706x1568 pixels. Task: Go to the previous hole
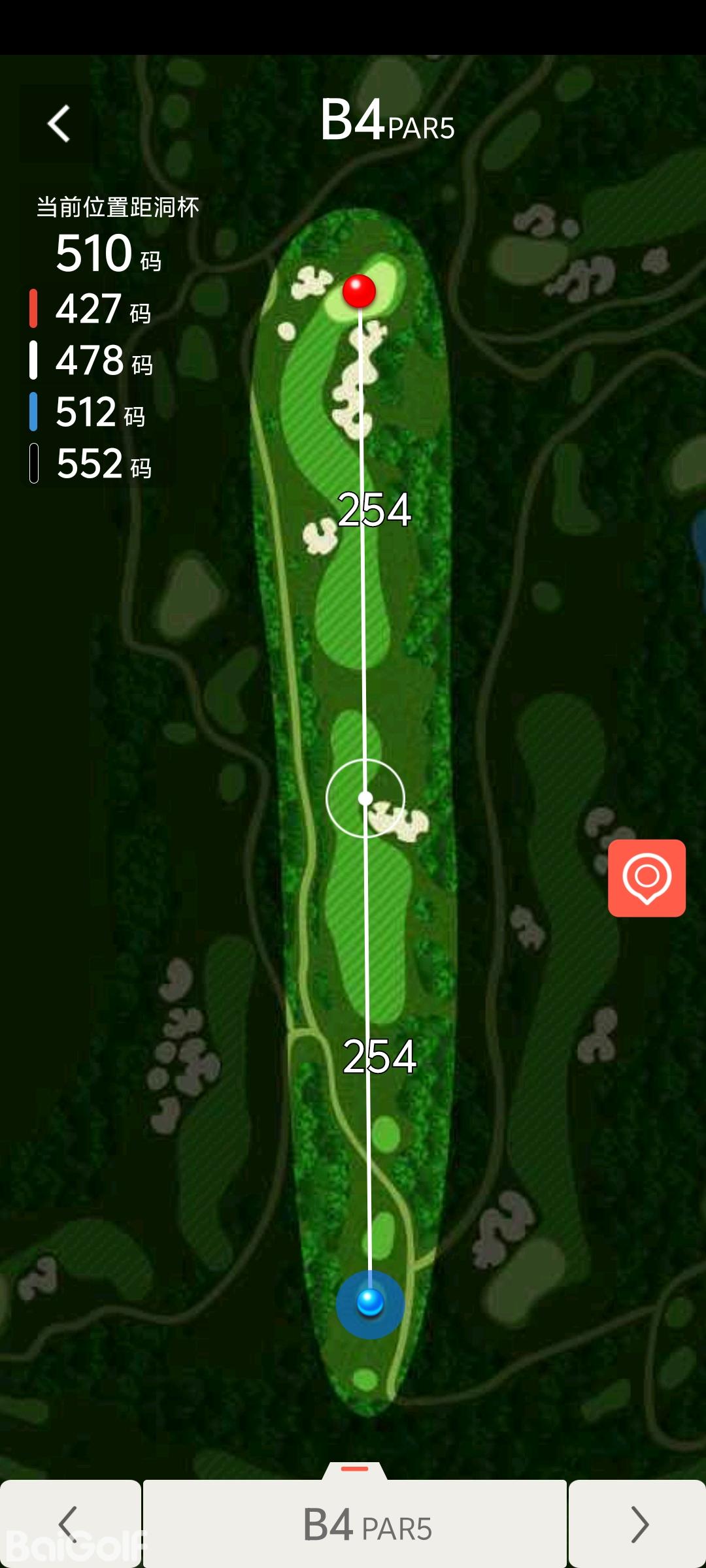tap(69, 1524)
